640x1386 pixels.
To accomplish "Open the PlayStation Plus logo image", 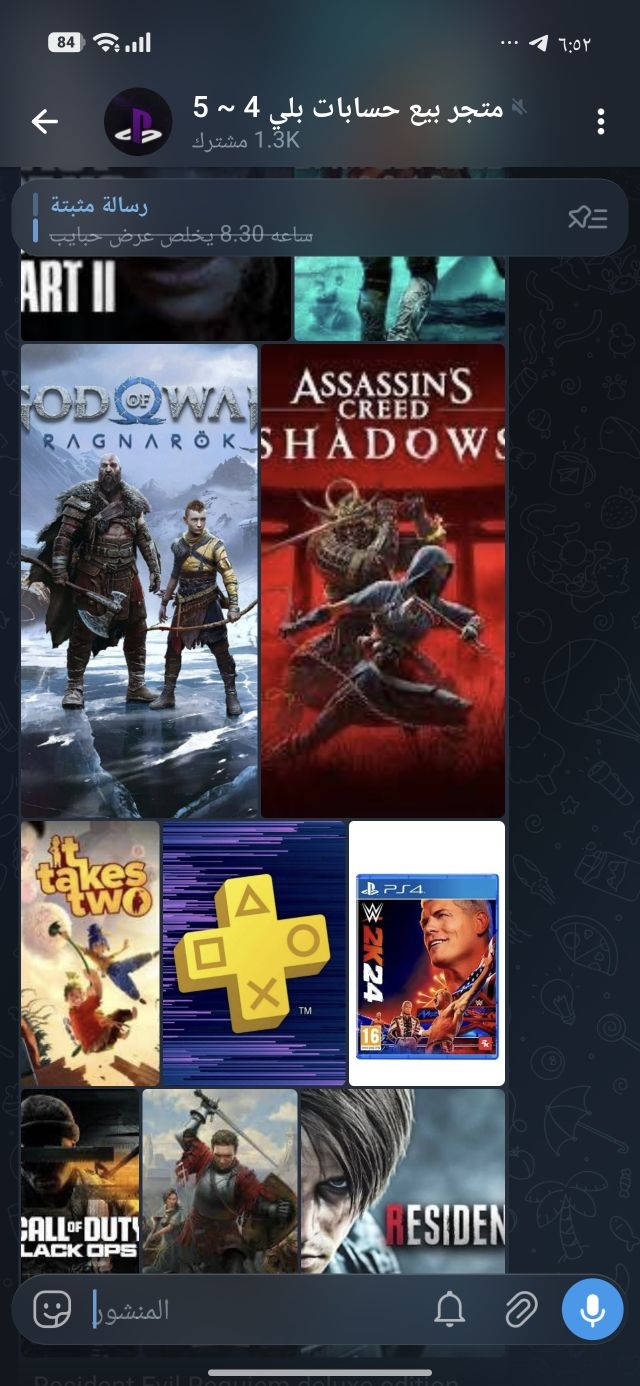I will coord(254,953).
